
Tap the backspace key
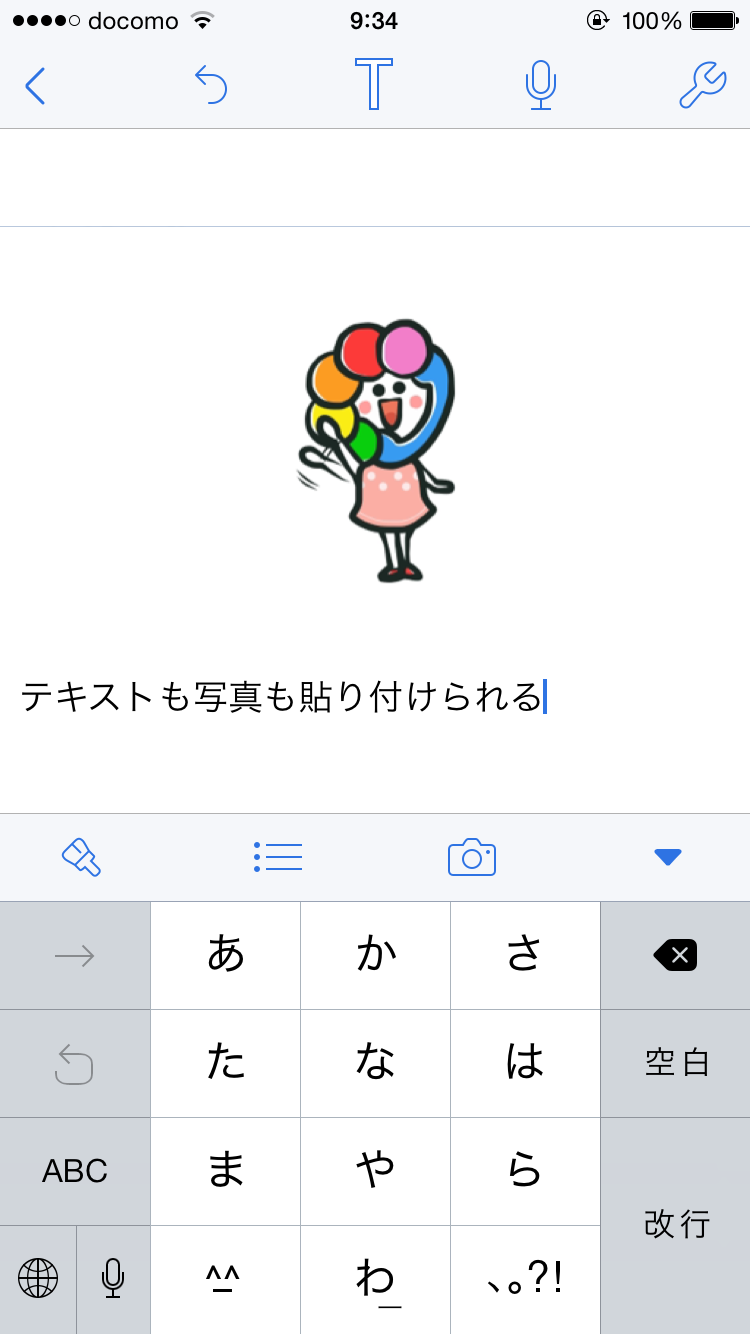coord(675,956)
